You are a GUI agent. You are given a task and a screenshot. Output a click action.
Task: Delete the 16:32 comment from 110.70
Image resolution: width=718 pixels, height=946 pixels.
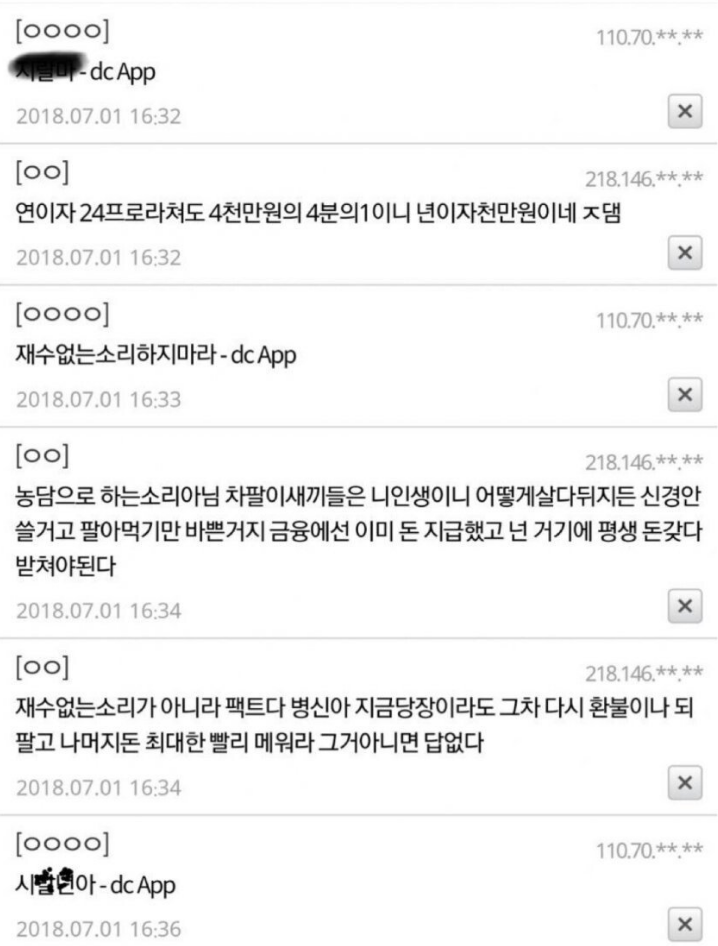tap(685, 113)
